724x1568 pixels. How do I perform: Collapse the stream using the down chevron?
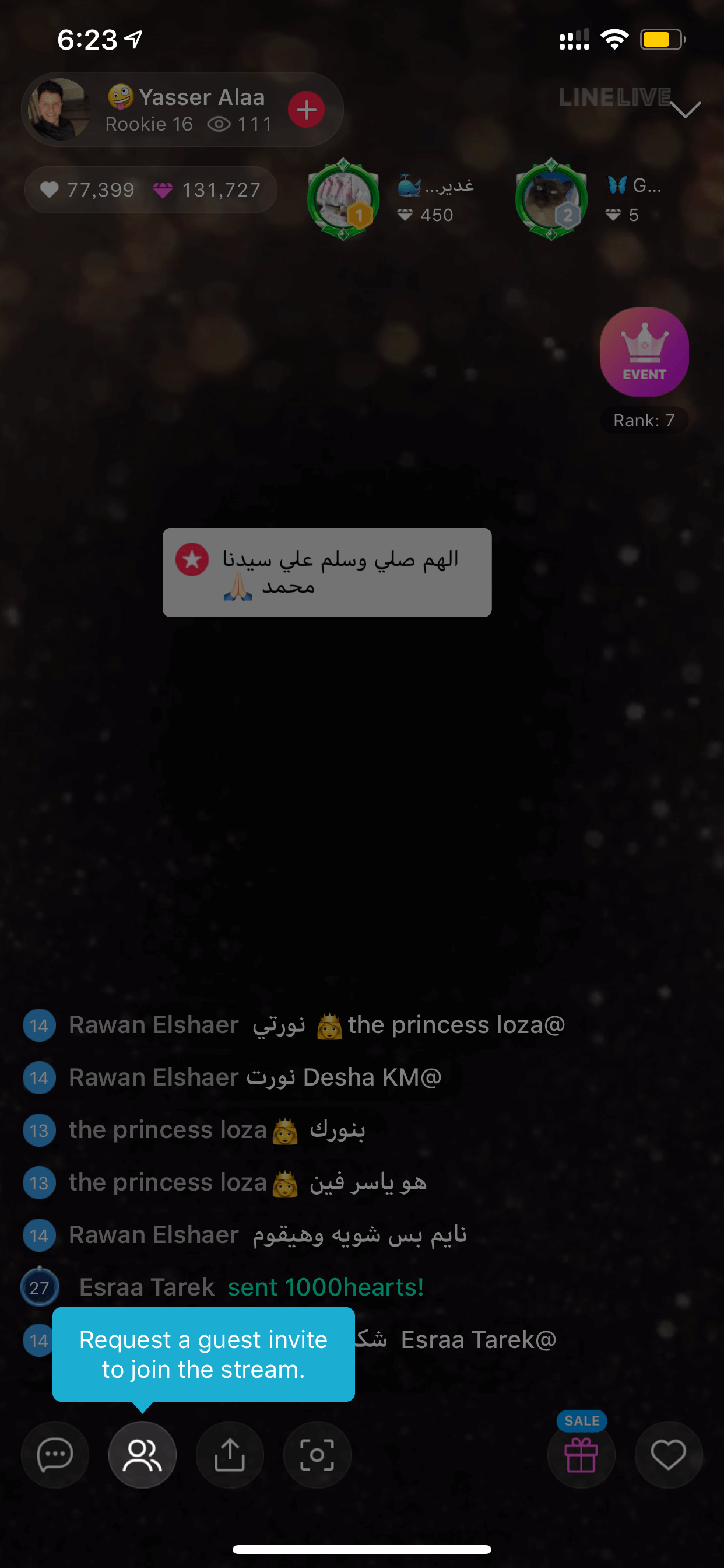click(685, 110)
